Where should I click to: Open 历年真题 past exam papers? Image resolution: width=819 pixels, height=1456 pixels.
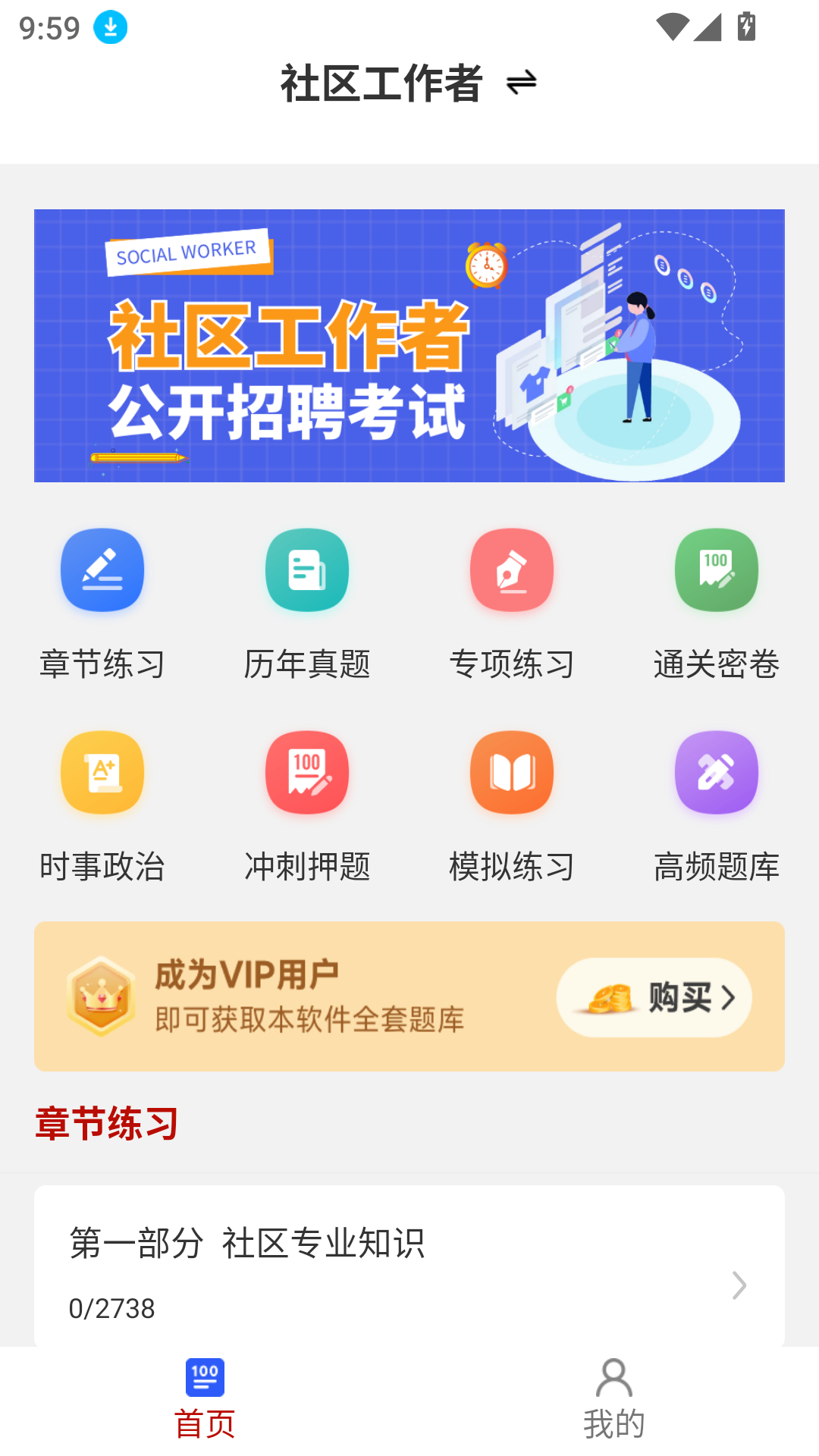coord(307,570)
